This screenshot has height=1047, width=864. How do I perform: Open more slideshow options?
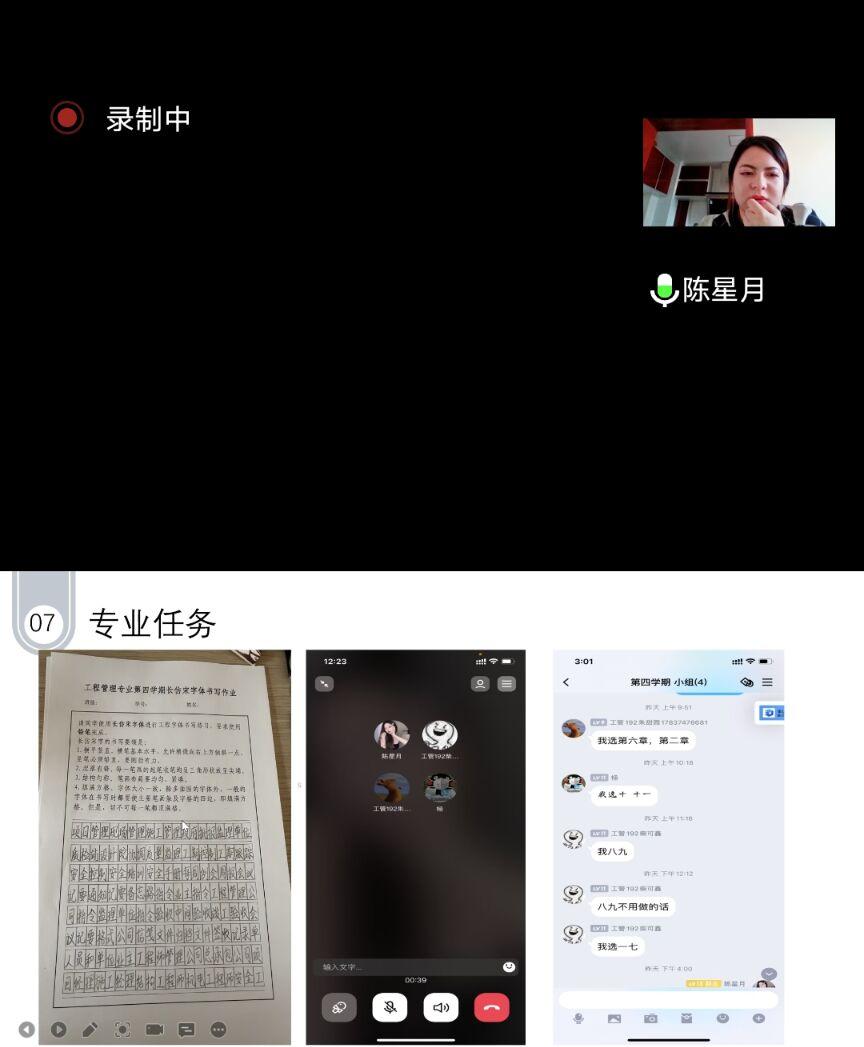coord(218,1029)
